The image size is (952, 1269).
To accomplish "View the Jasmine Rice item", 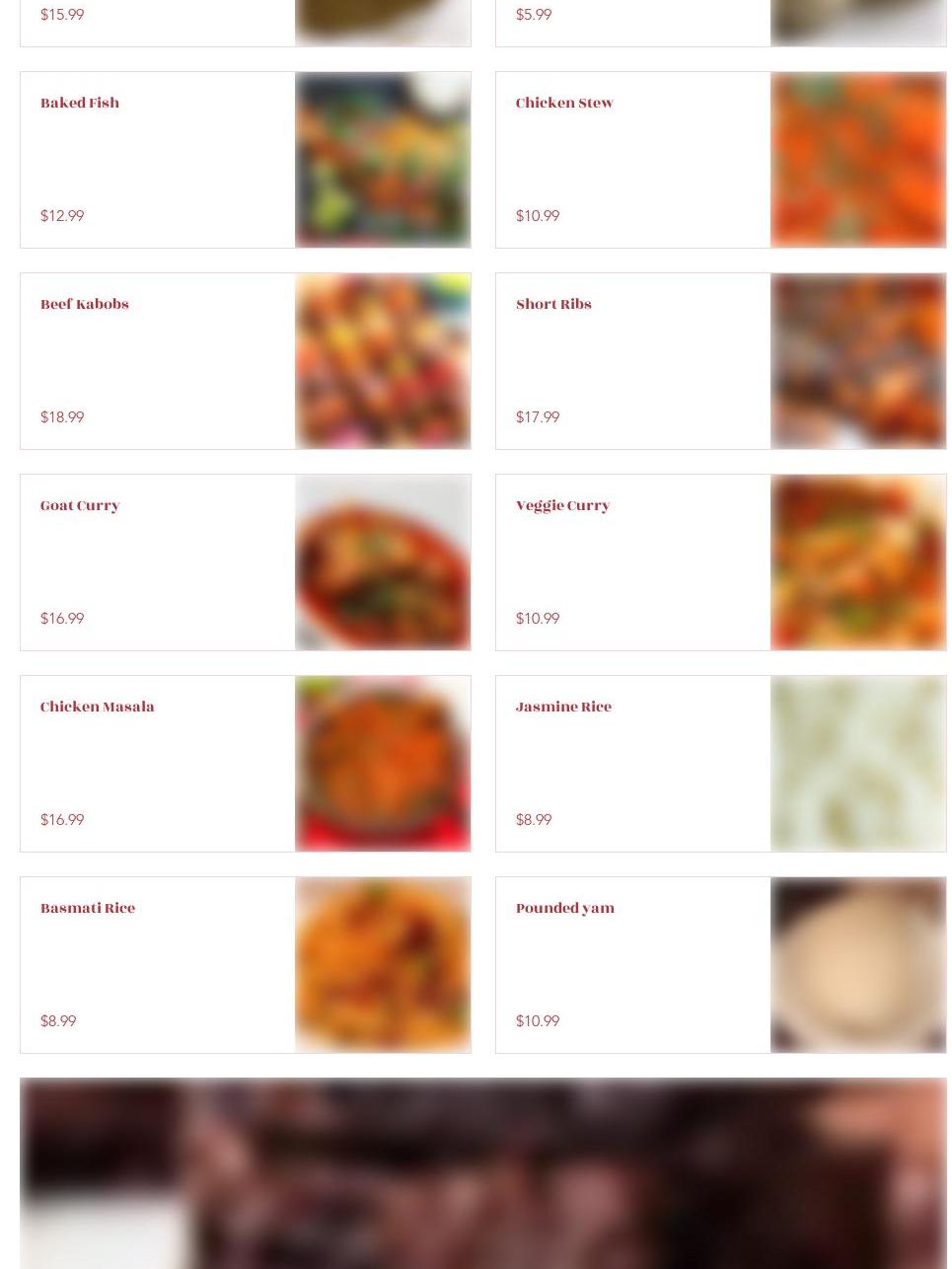I will (563, 708).
